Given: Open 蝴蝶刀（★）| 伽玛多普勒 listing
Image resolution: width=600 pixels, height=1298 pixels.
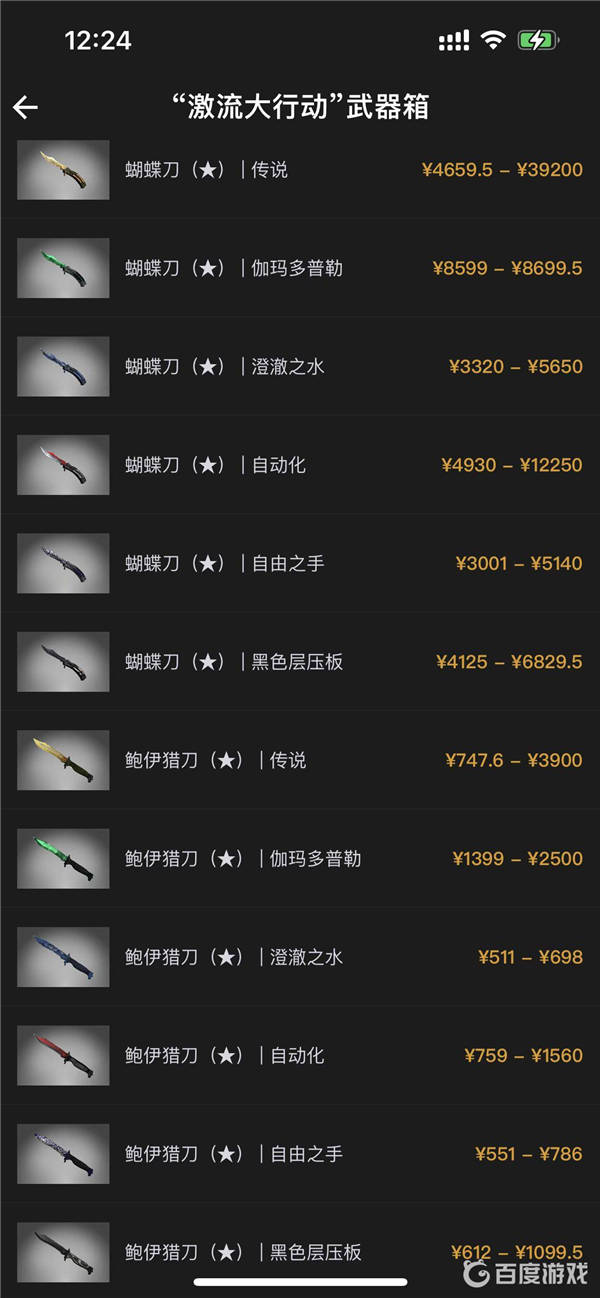Looking at the screenshot, I should click(300, 268).
